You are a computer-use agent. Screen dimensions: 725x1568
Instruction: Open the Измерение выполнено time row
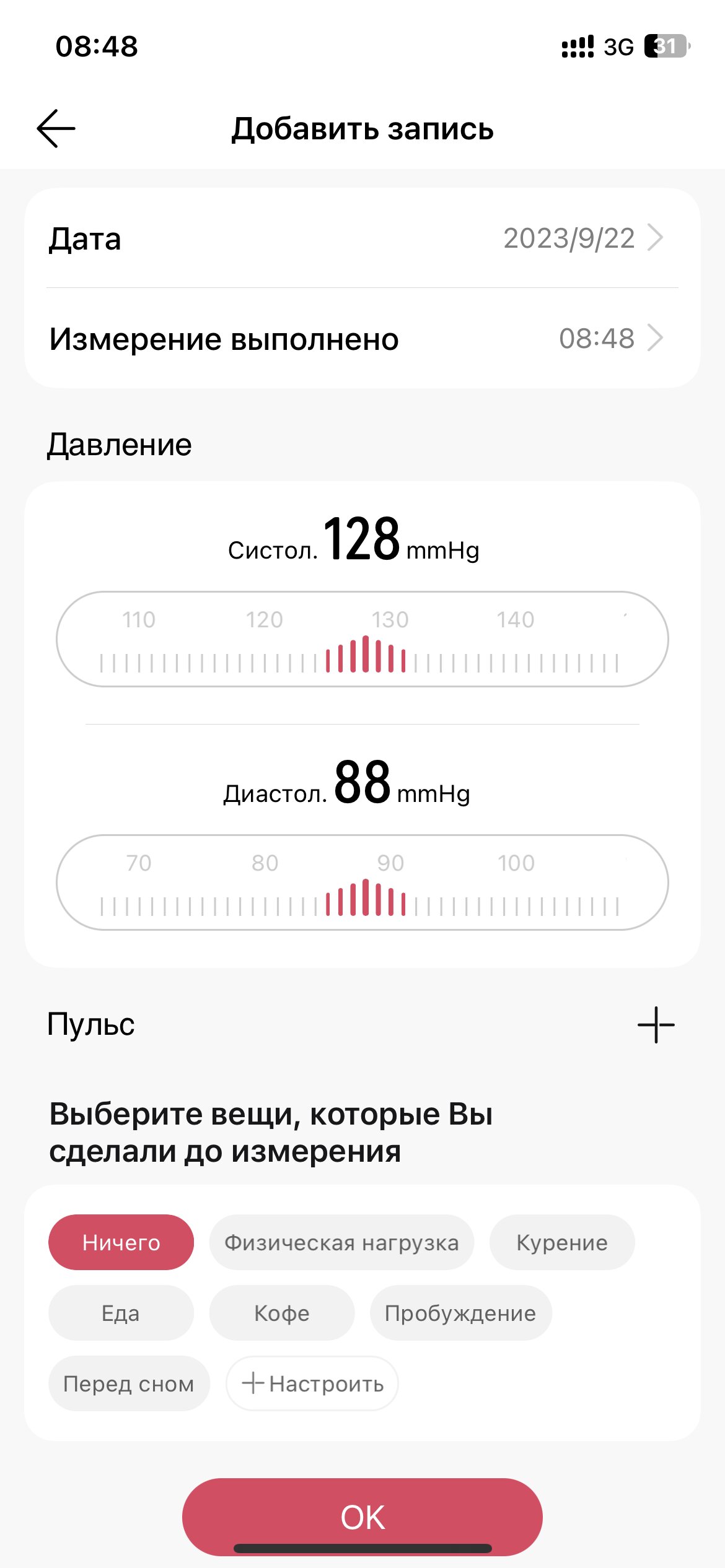(x=362, y=338)
